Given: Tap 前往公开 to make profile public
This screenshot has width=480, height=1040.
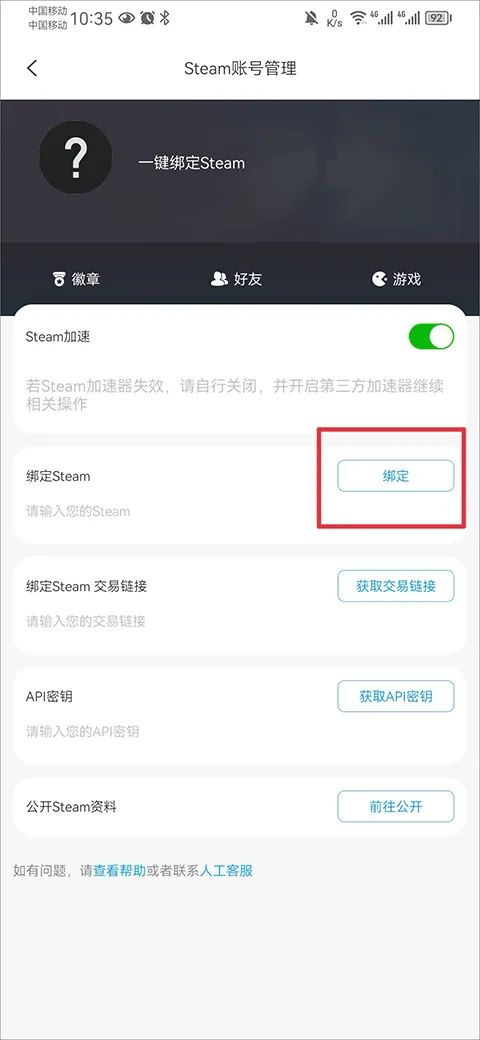Looking at the screenshot, I should point(396,807).
